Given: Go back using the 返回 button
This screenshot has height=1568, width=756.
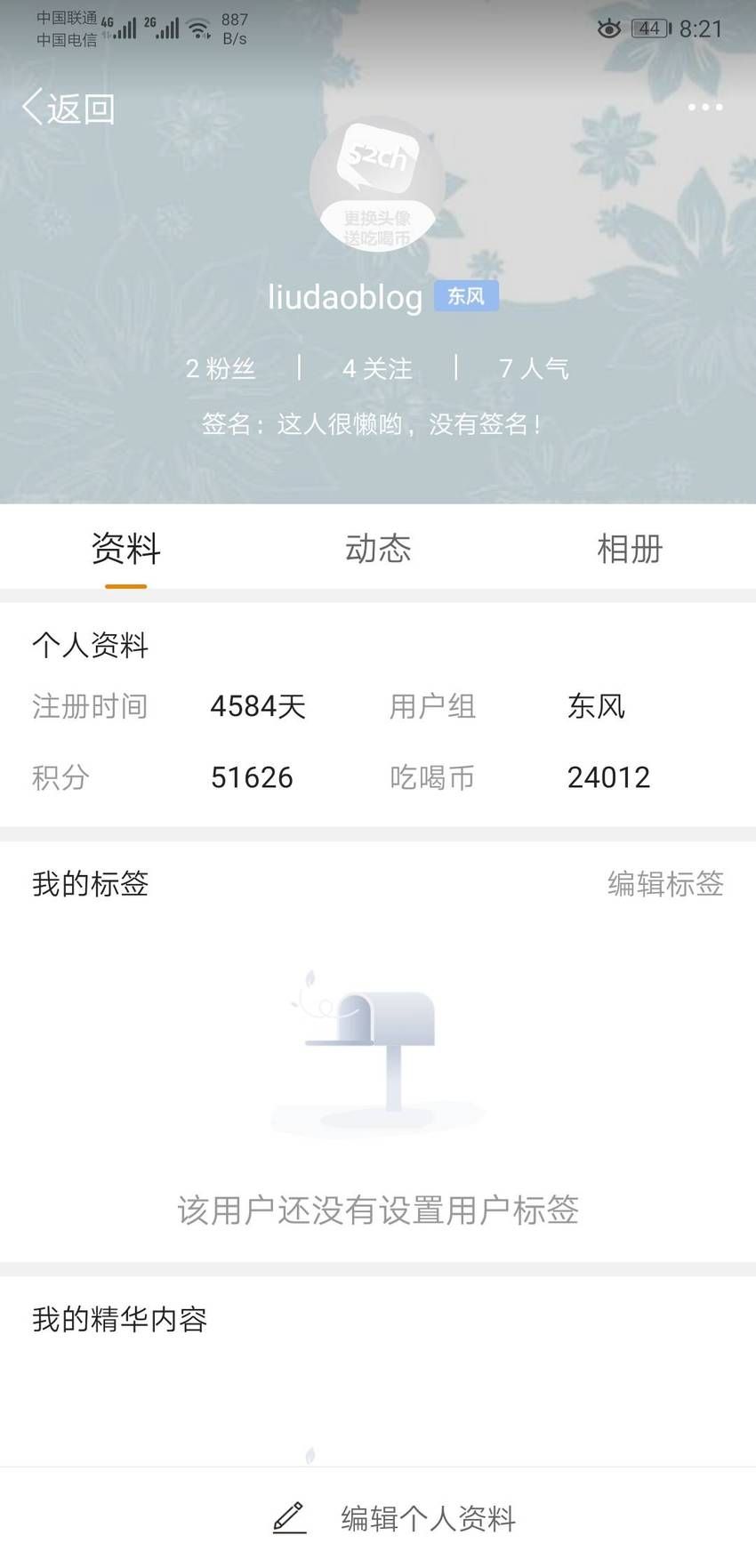Looking at the screenshot, I should [x=68, y=109].
